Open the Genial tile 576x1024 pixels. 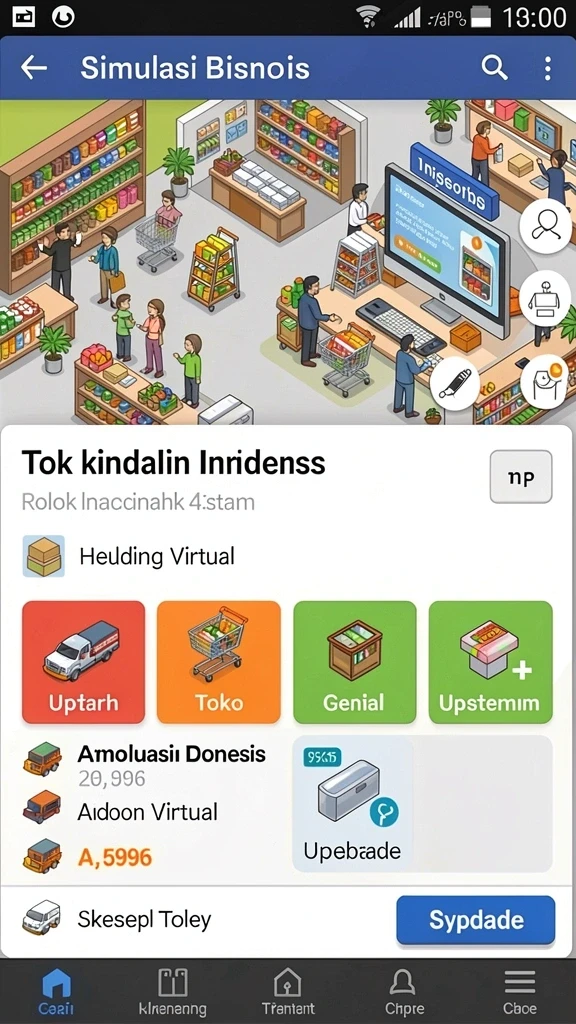[x=355, y=662]
